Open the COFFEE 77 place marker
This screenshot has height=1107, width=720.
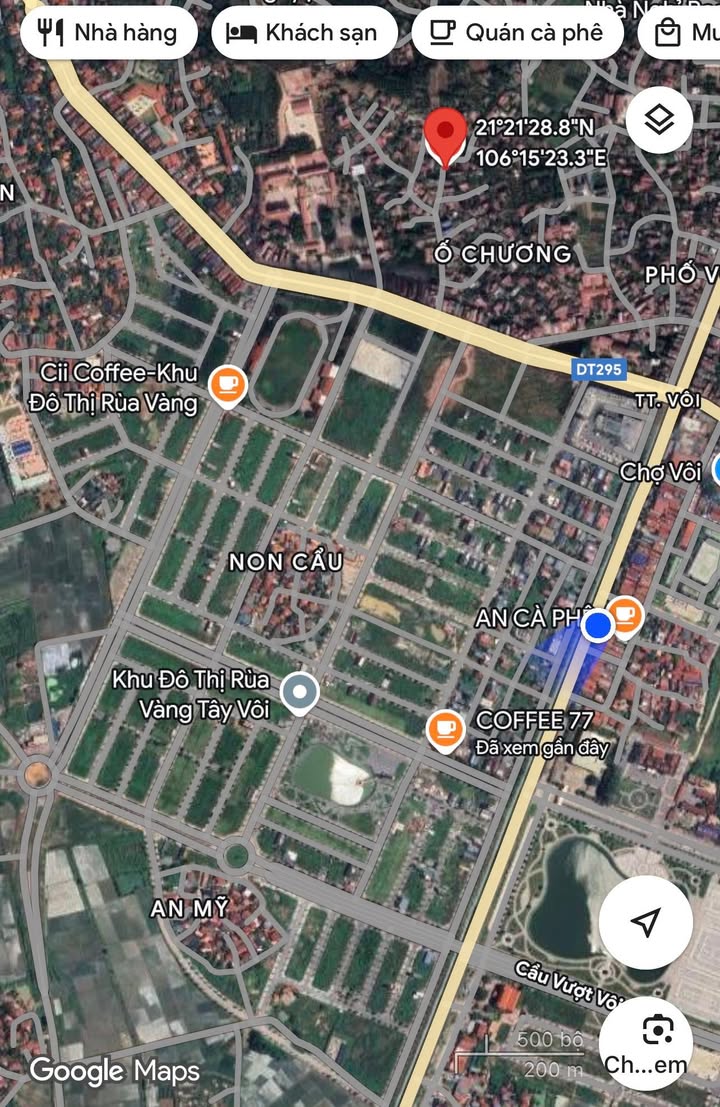click(x=445, y=729)
